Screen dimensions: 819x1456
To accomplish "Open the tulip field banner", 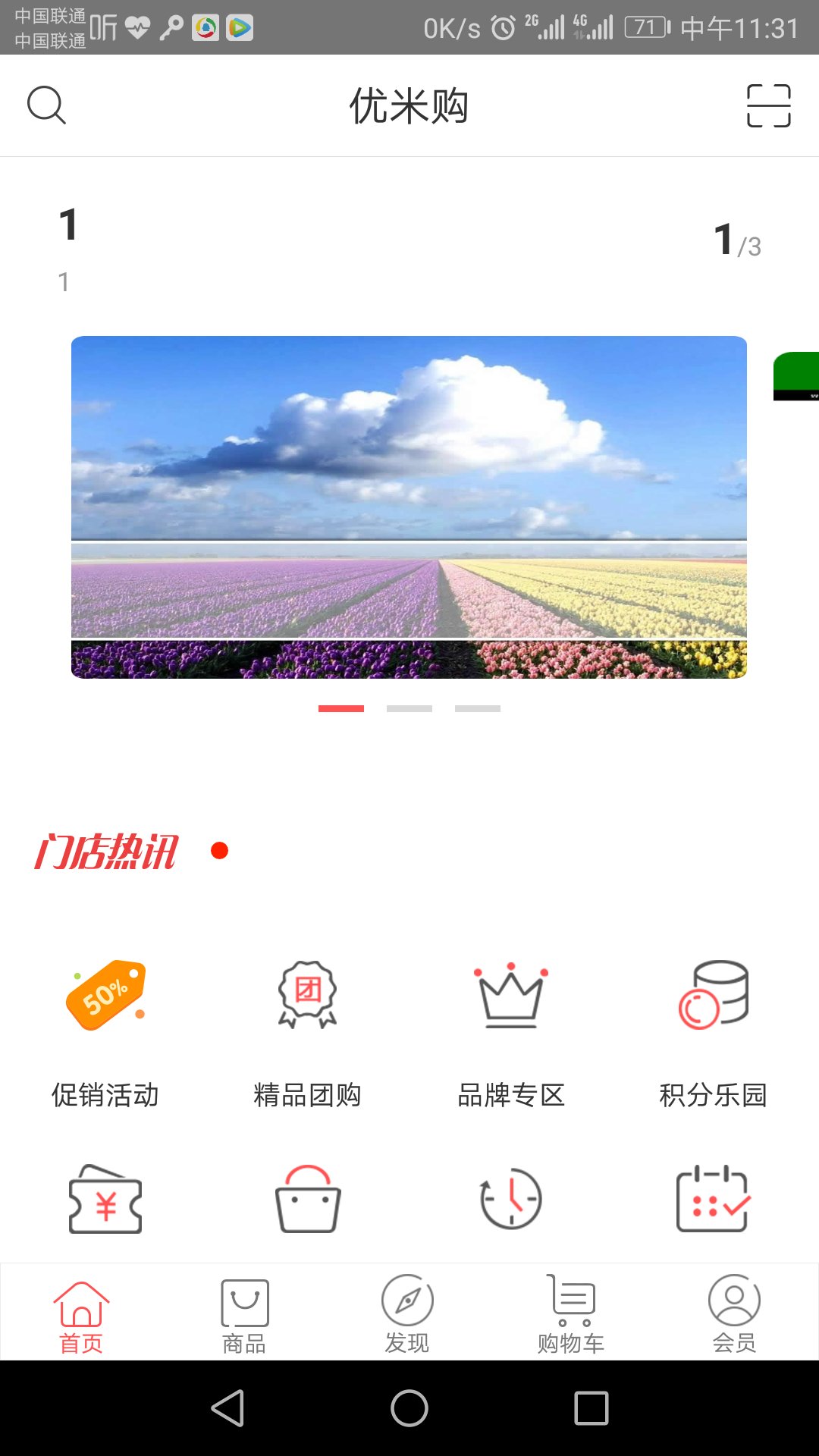I will pos(409,507).
